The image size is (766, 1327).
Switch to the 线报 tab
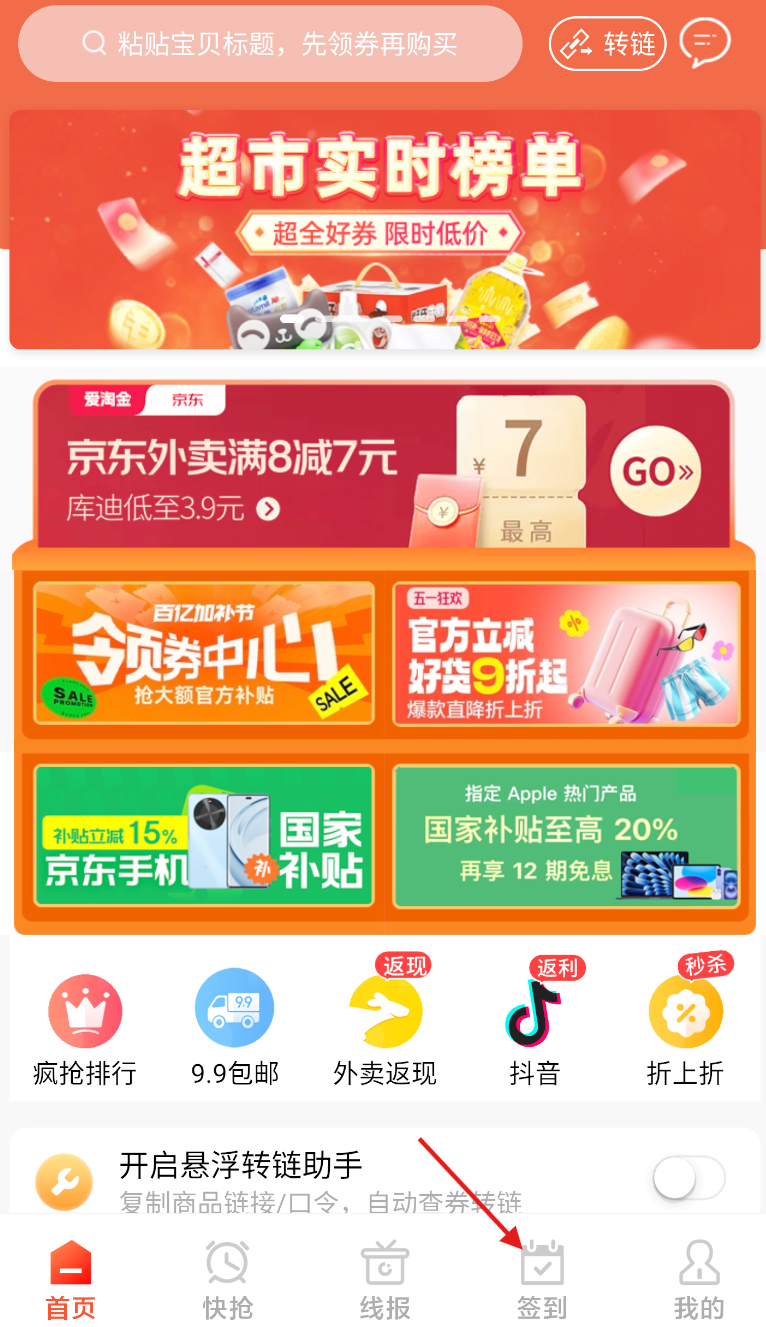(x=385, y=1279)
